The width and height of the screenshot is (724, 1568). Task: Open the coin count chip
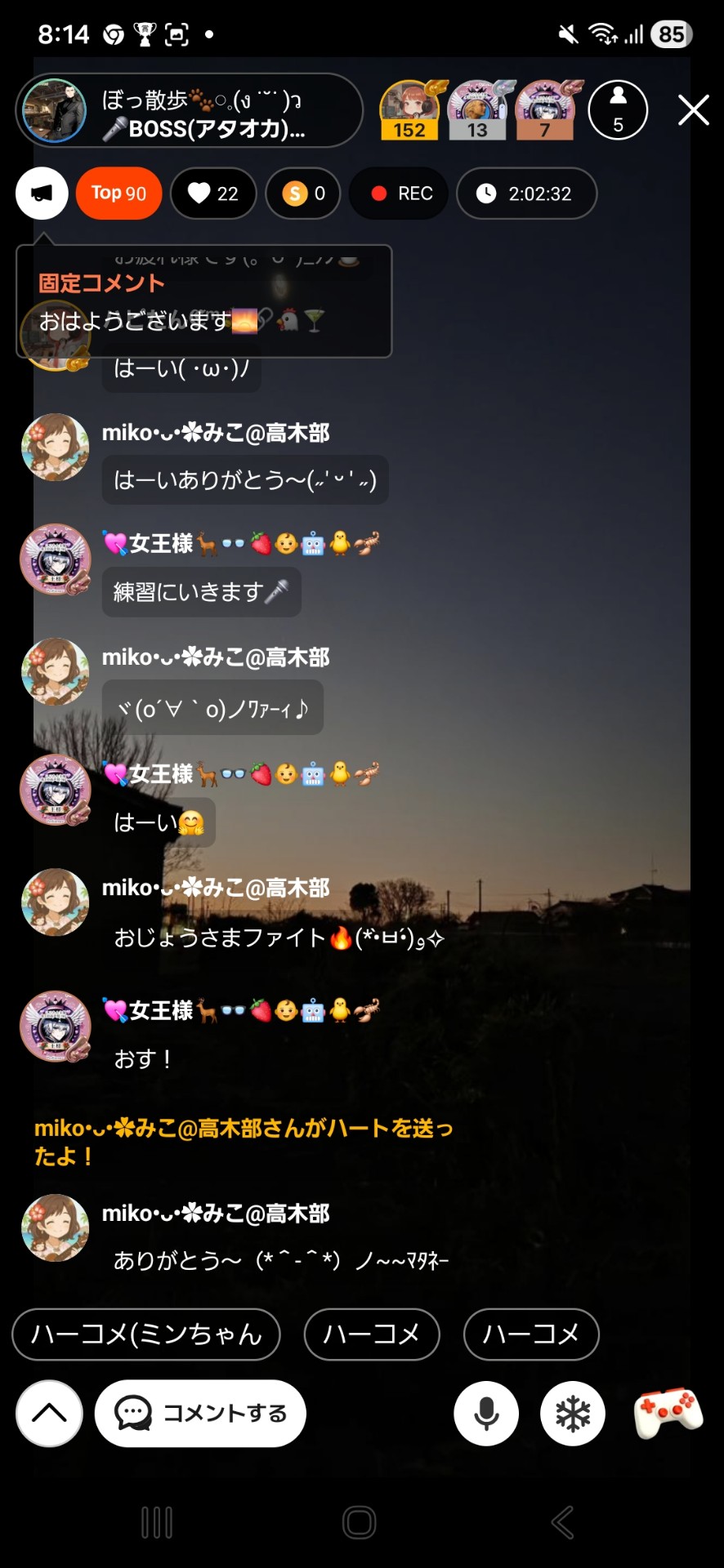(x=303, y=194)
